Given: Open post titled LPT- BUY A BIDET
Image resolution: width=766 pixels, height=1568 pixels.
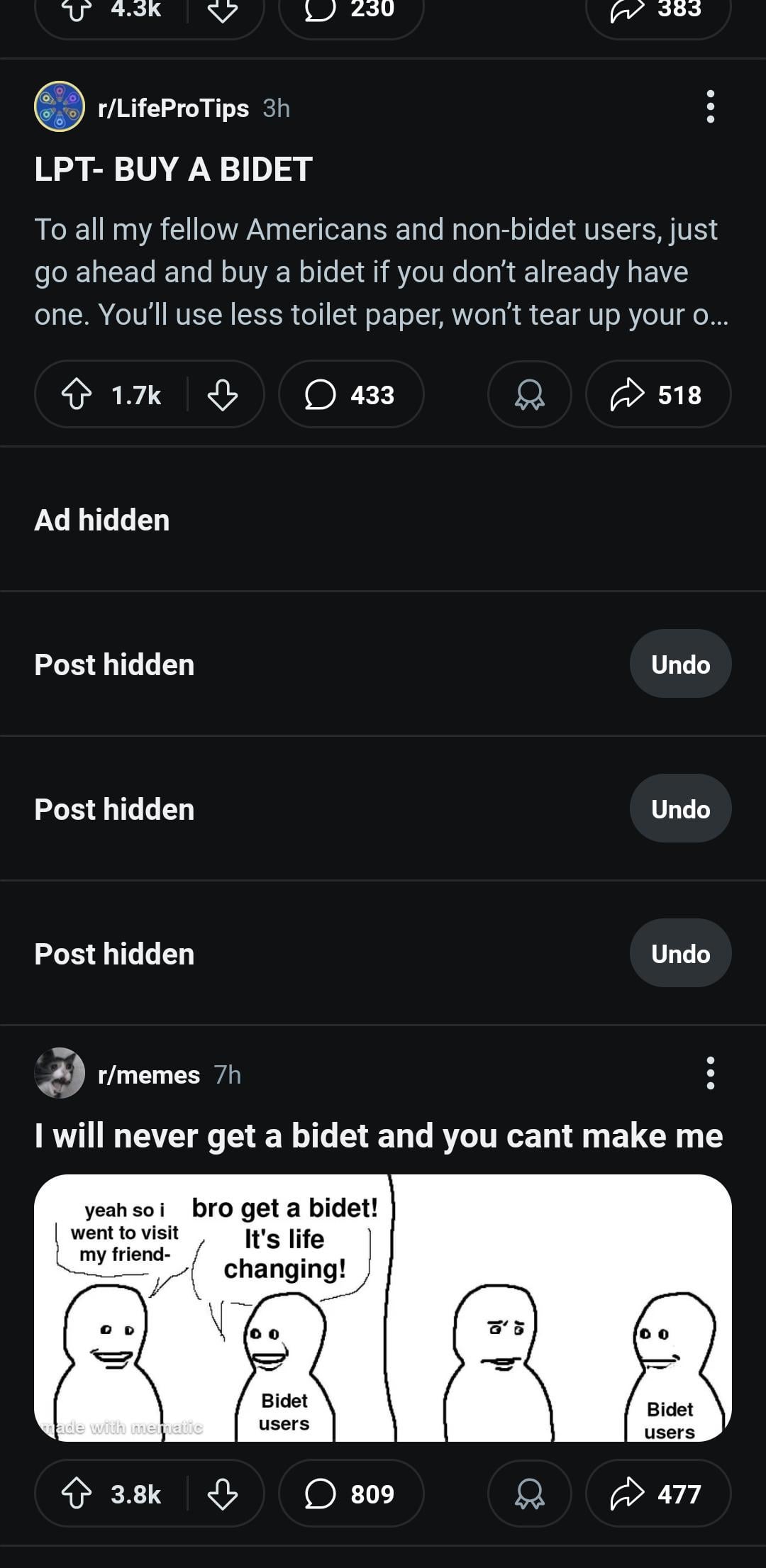Looking at the screenshot, I should pyautogui.click(x=174, y=169).
